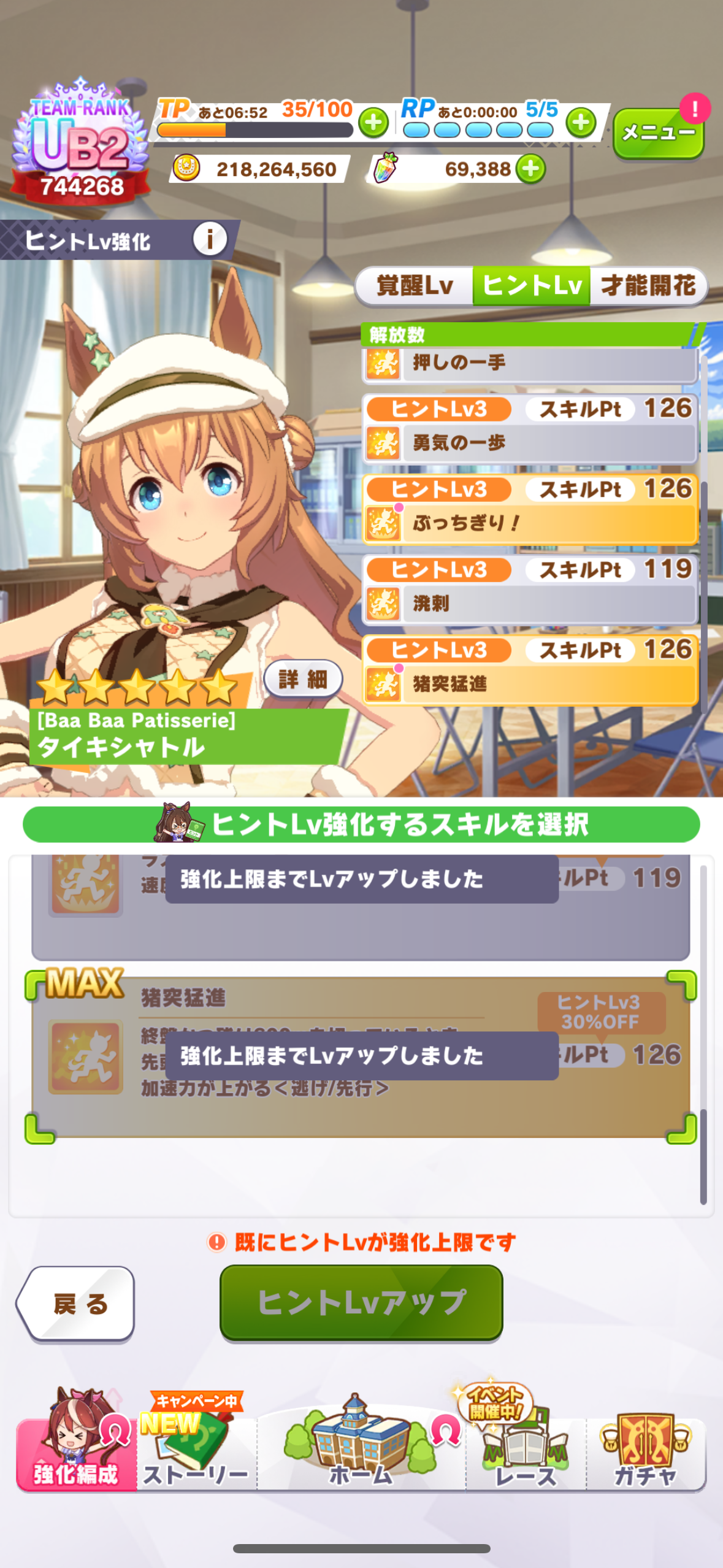The image size is (723, 1568).
Task: Open the info icon beside ヒントLv強化
Action: pyautogui.click(x=210, y=239)
